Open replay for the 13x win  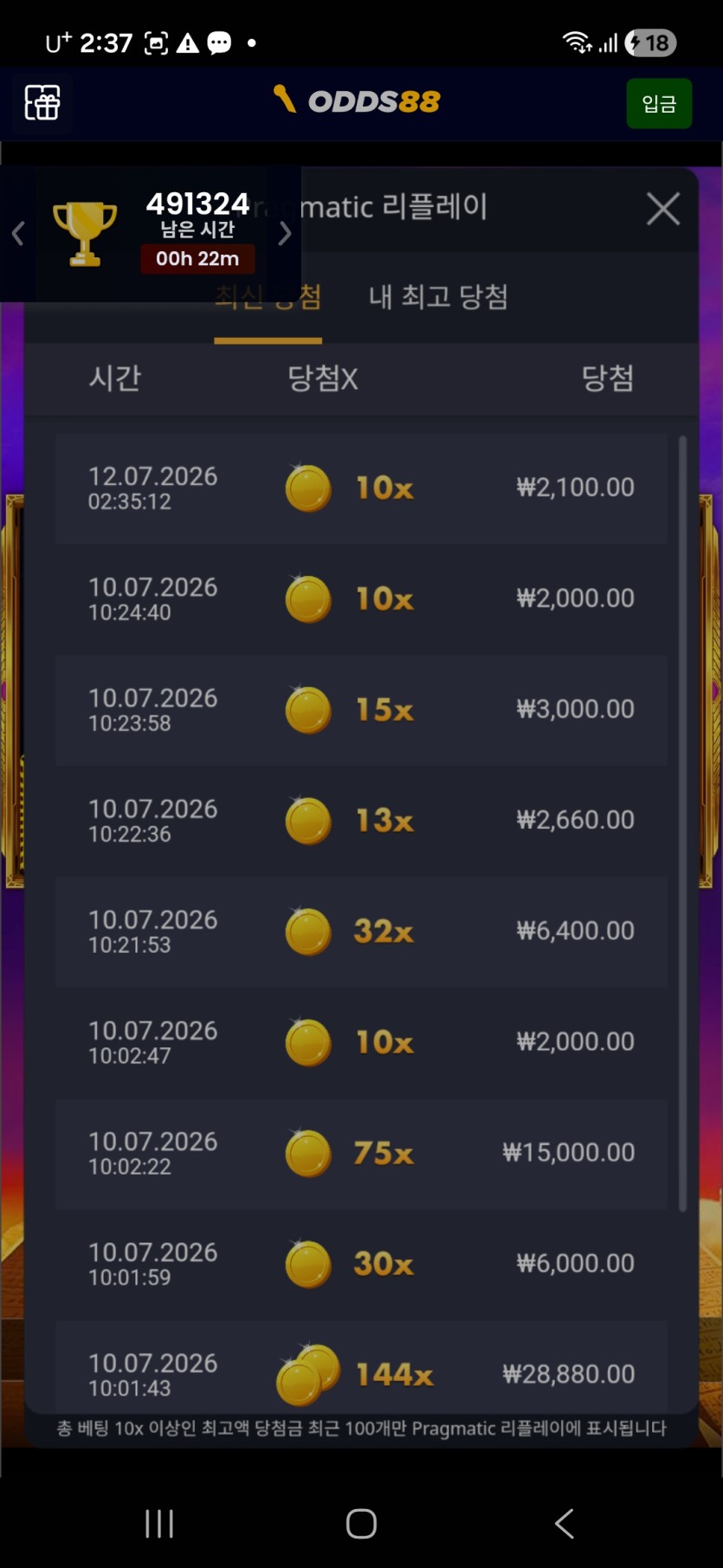(x=361, y=820)
